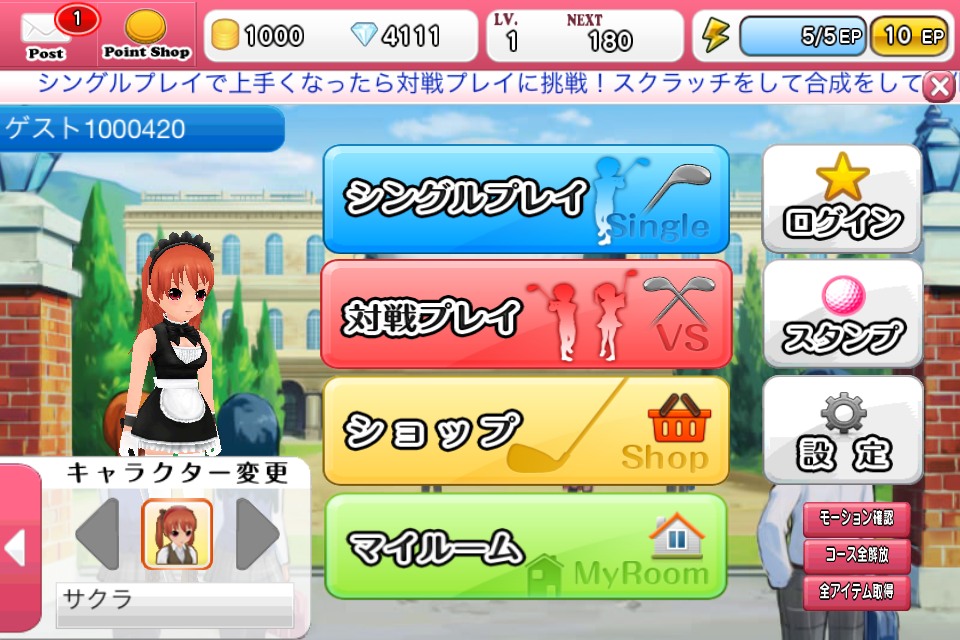Switch to the next character
Viewport: 960px width, 640px height.
(x=258, y=534)
